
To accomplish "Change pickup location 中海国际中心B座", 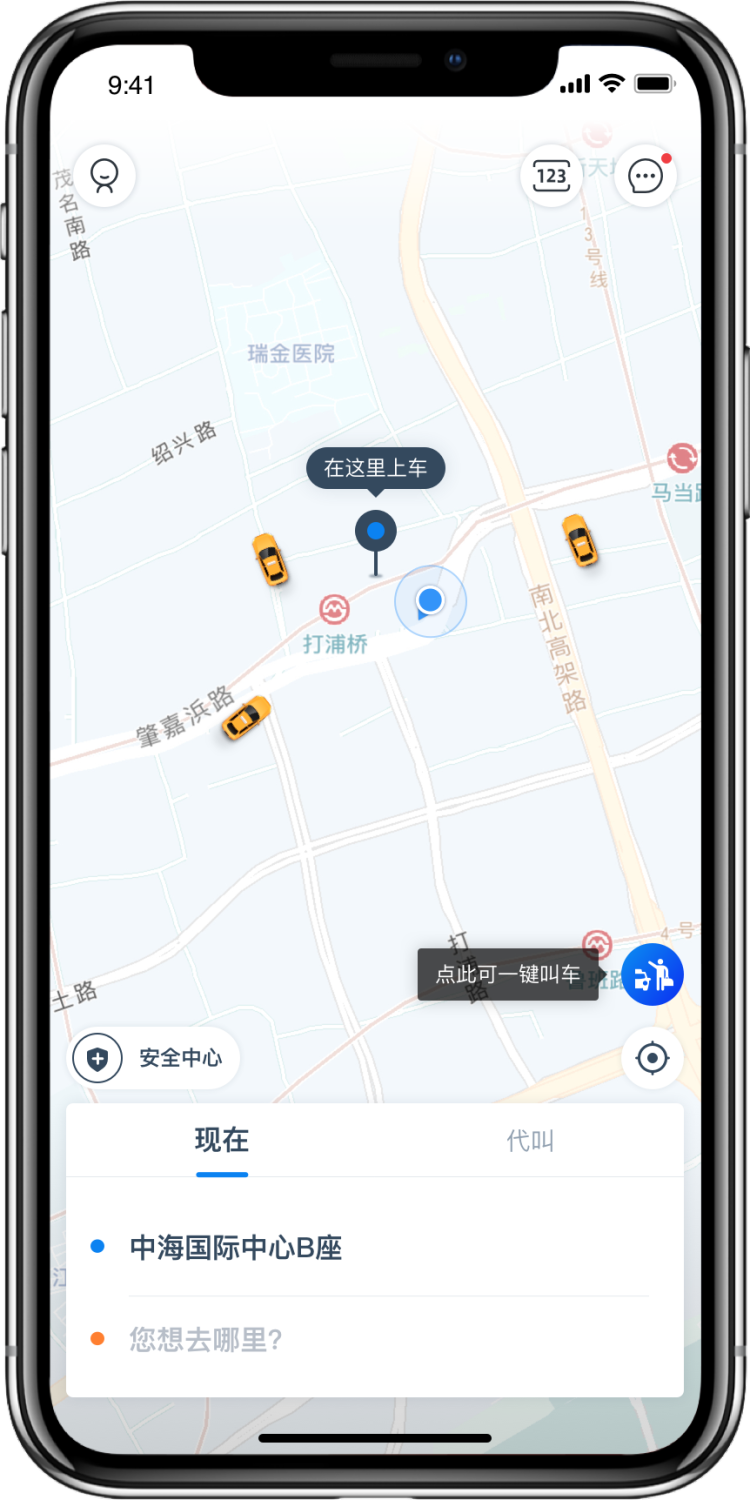I will [x=236, y=1248].
